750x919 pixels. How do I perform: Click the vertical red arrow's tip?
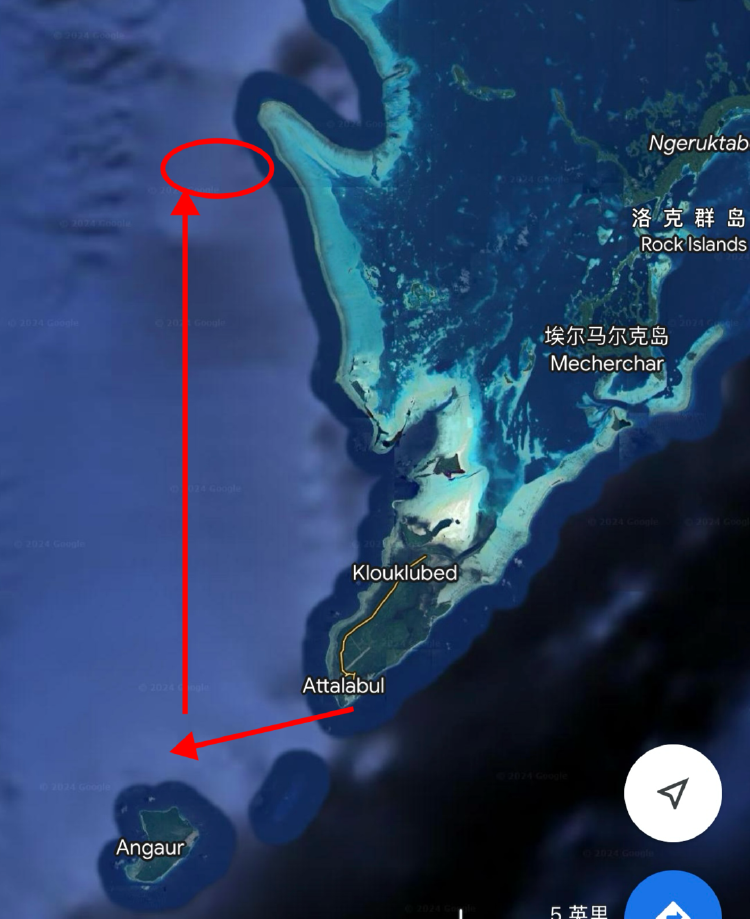[x=185, y=196]
